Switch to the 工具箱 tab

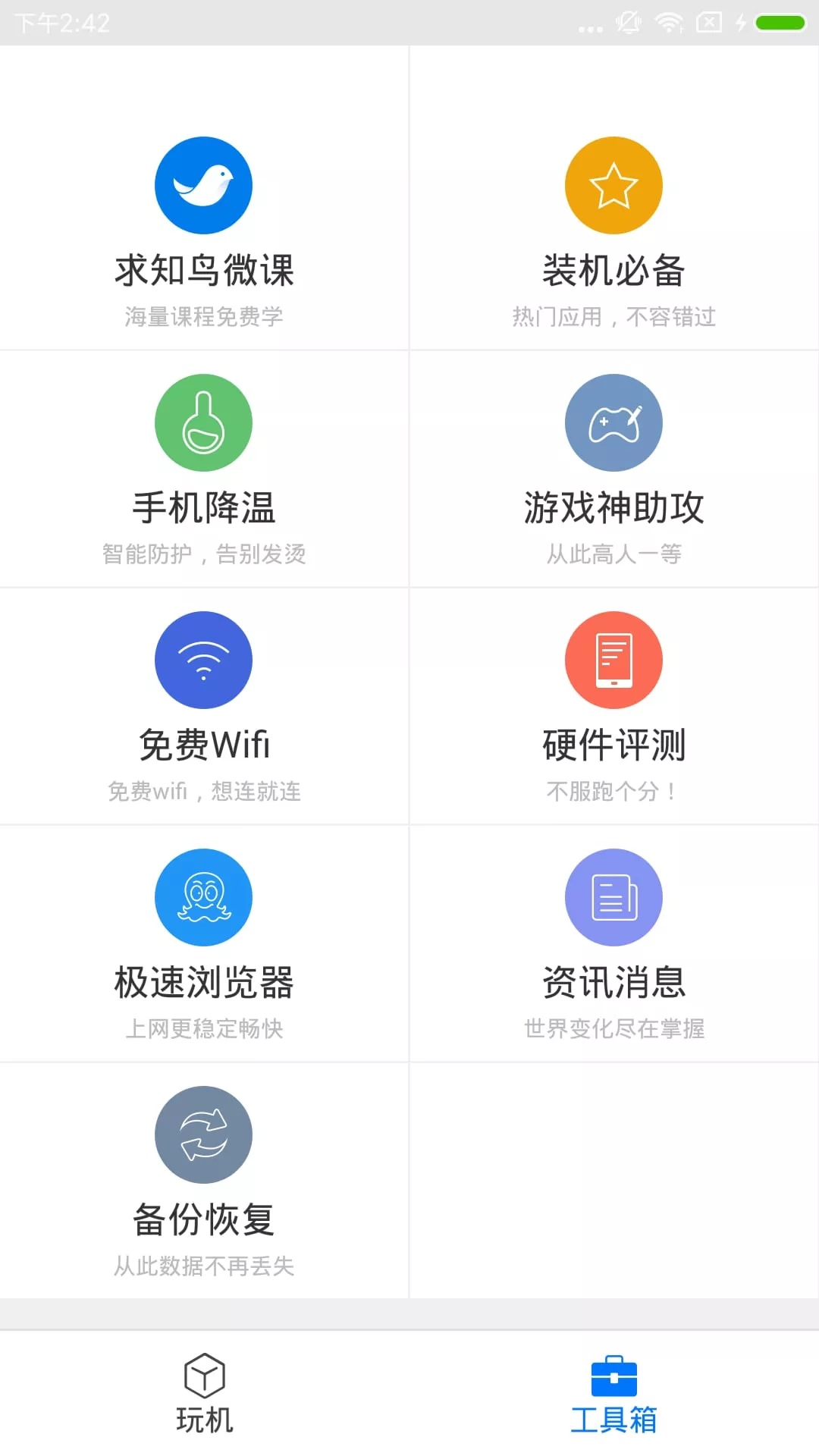614,1403
